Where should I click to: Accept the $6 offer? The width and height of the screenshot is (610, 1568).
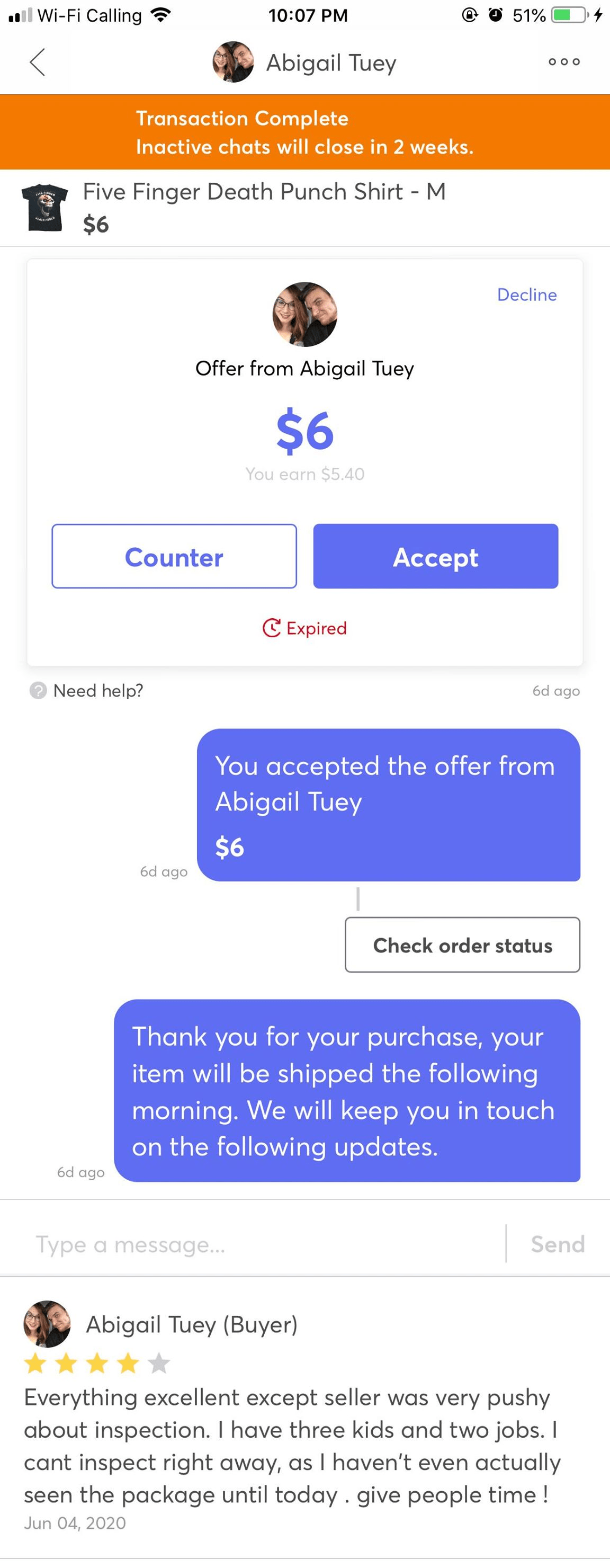pos(435,556)
